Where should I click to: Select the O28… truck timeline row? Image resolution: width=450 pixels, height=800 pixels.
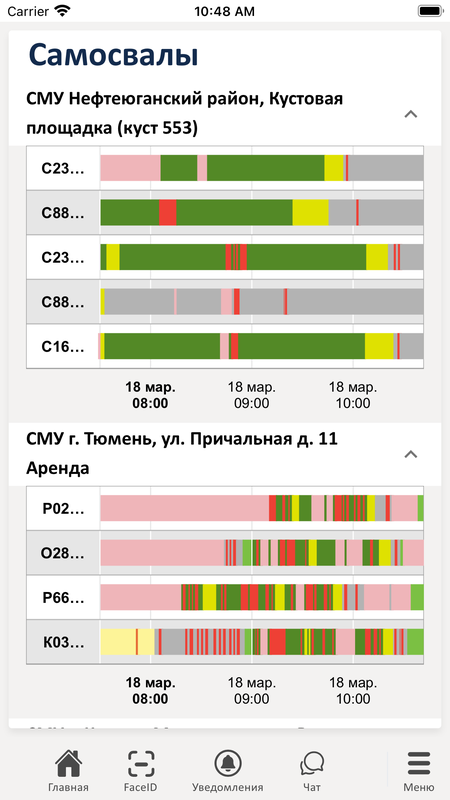tap(225, 553)
